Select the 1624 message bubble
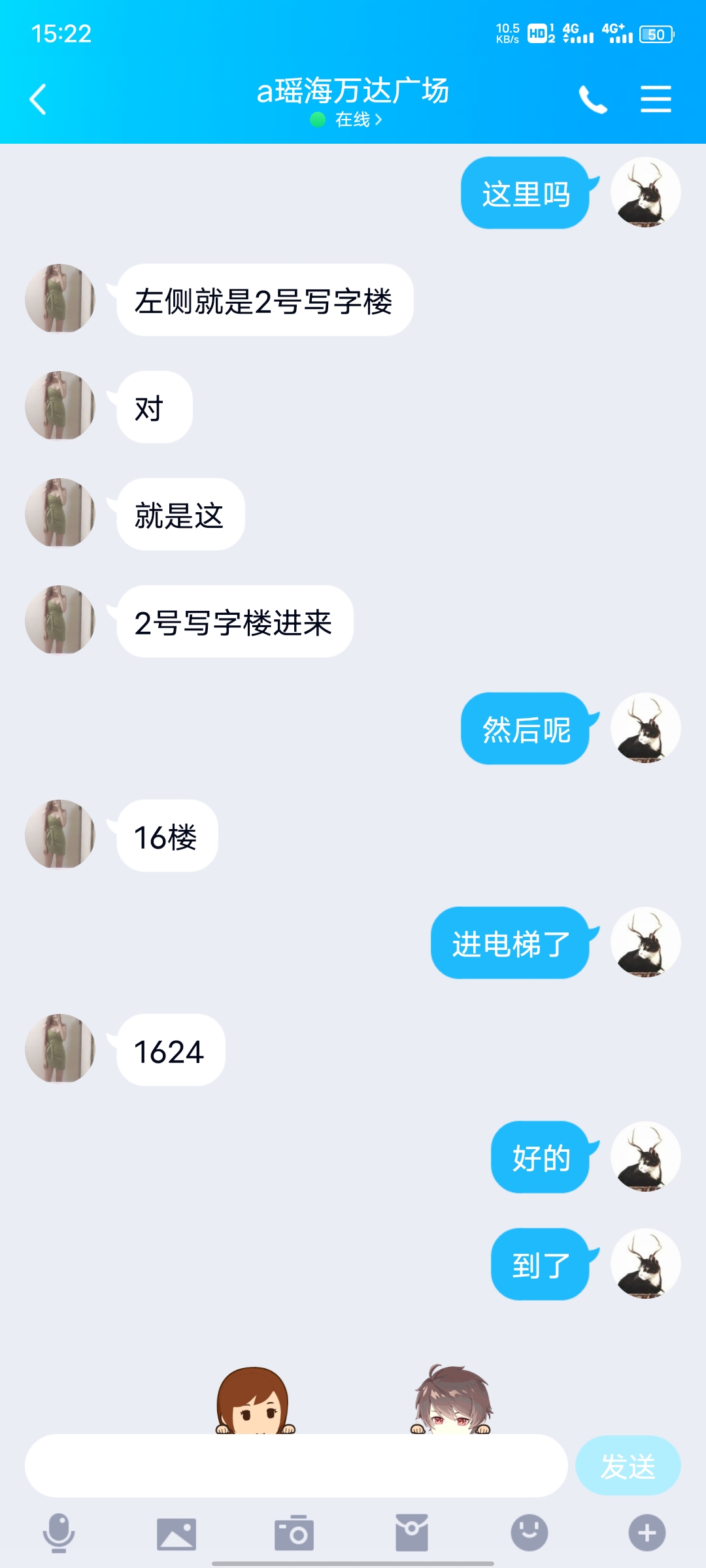 [x=170, y=1051]
